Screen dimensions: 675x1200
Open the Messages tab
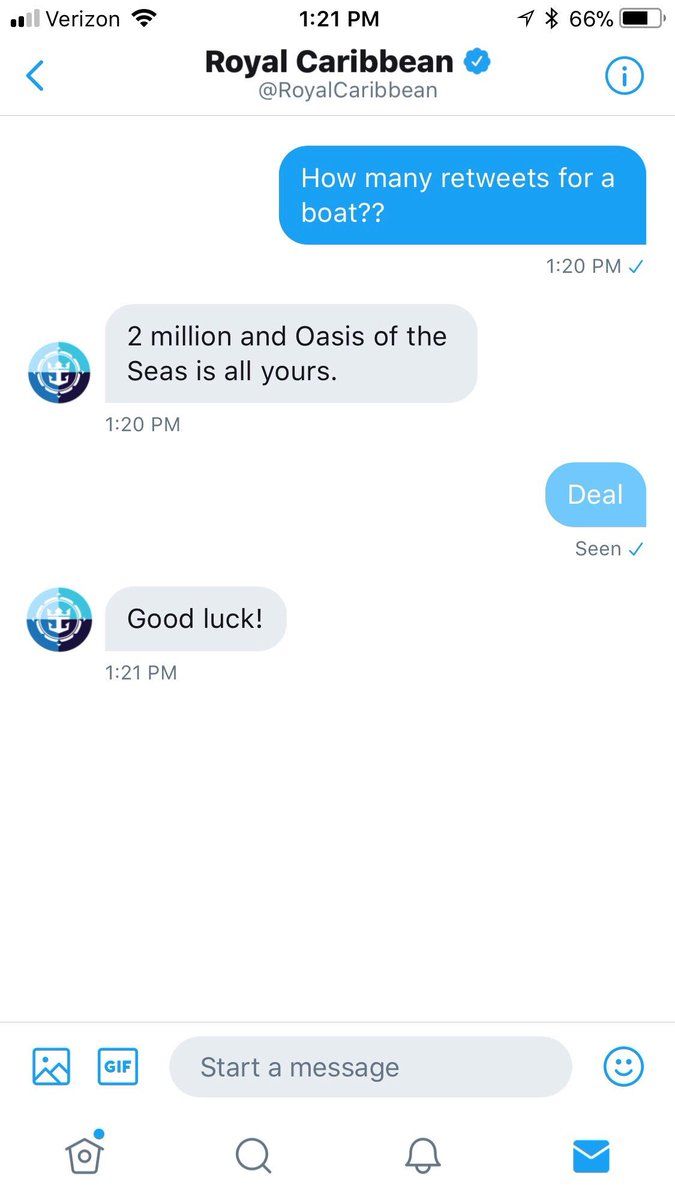click(591, 1156)
